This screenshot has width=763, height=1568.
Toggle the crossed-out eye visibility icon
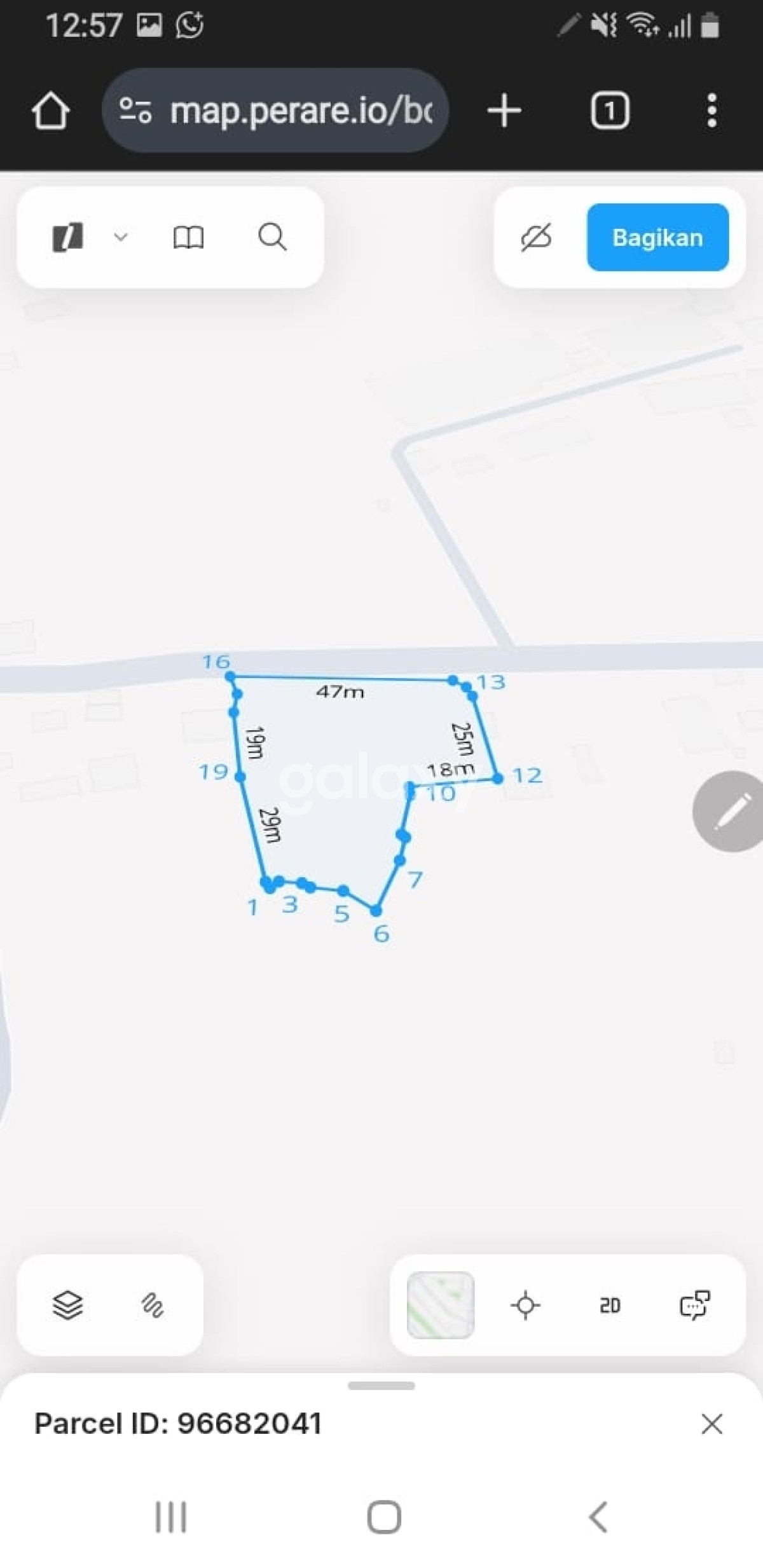[536, 238]
